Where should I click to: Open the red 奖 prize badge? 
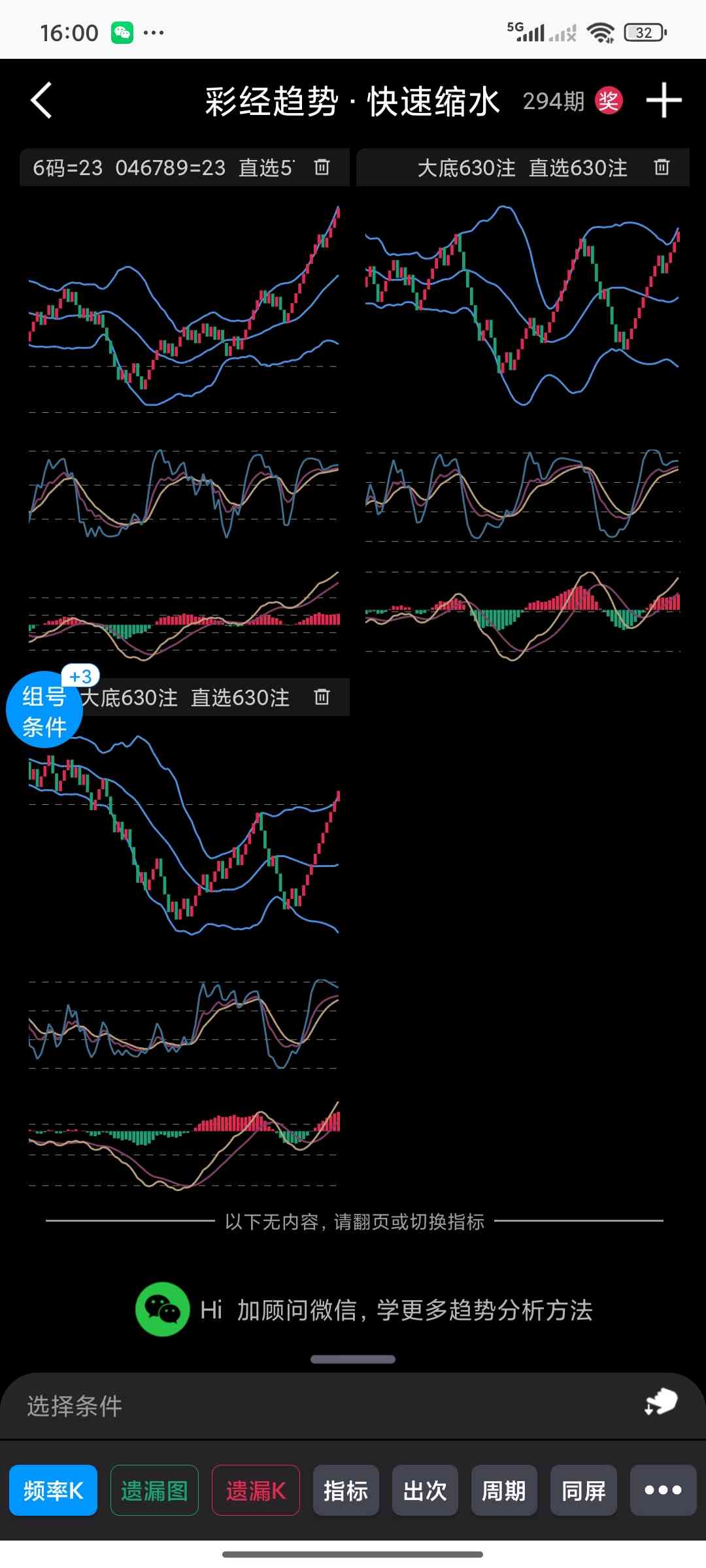click(608, 101)
